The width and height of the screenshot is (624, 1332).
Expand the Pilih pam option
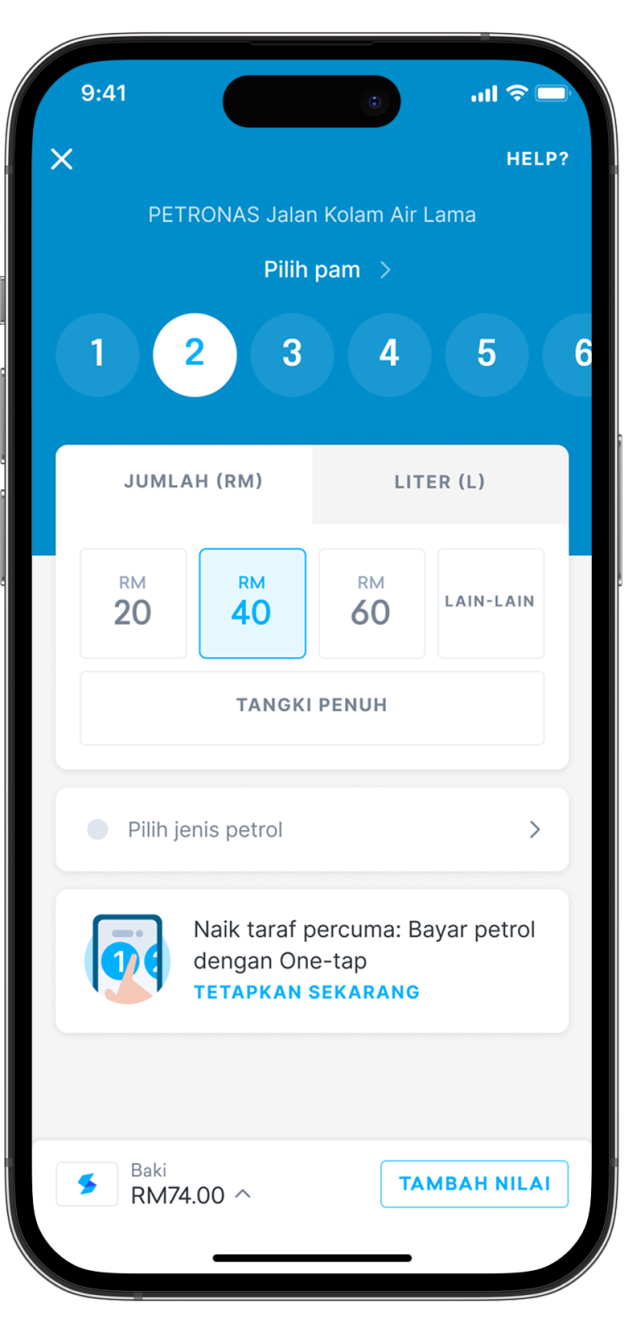[326, 270]
